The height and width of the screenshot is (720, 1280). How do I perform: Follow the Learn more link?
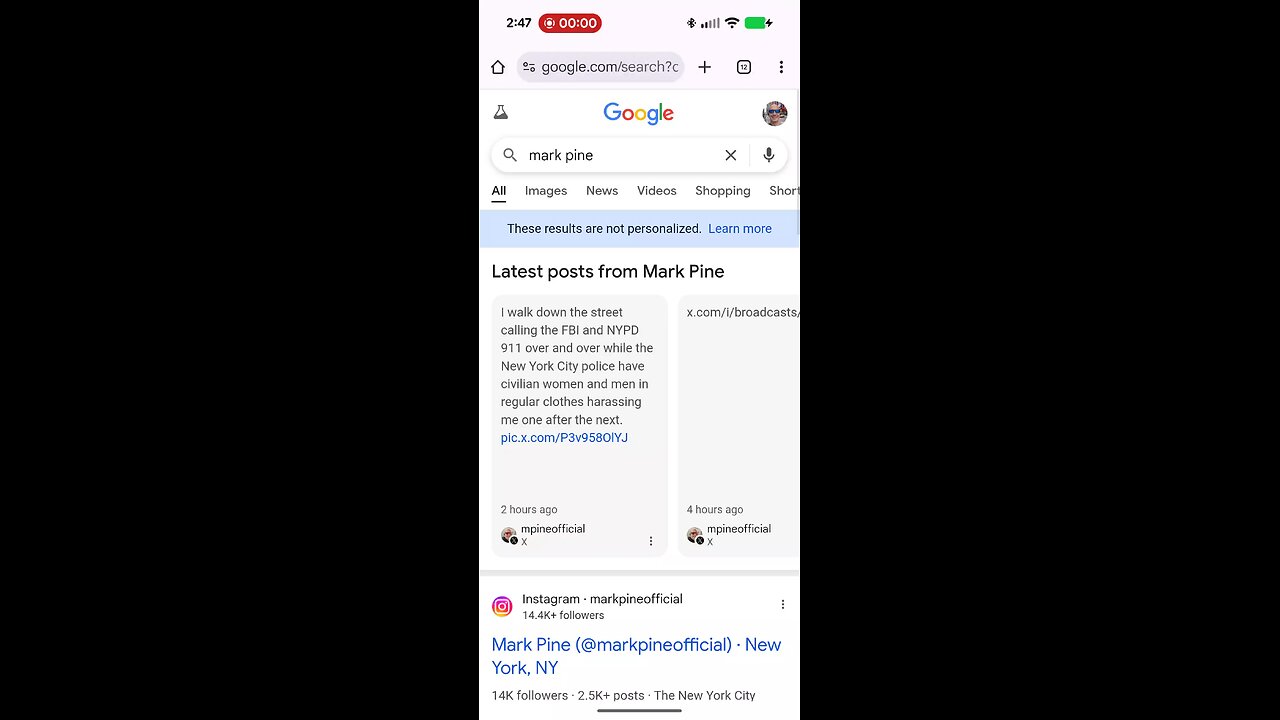click(x=740, y=229)
